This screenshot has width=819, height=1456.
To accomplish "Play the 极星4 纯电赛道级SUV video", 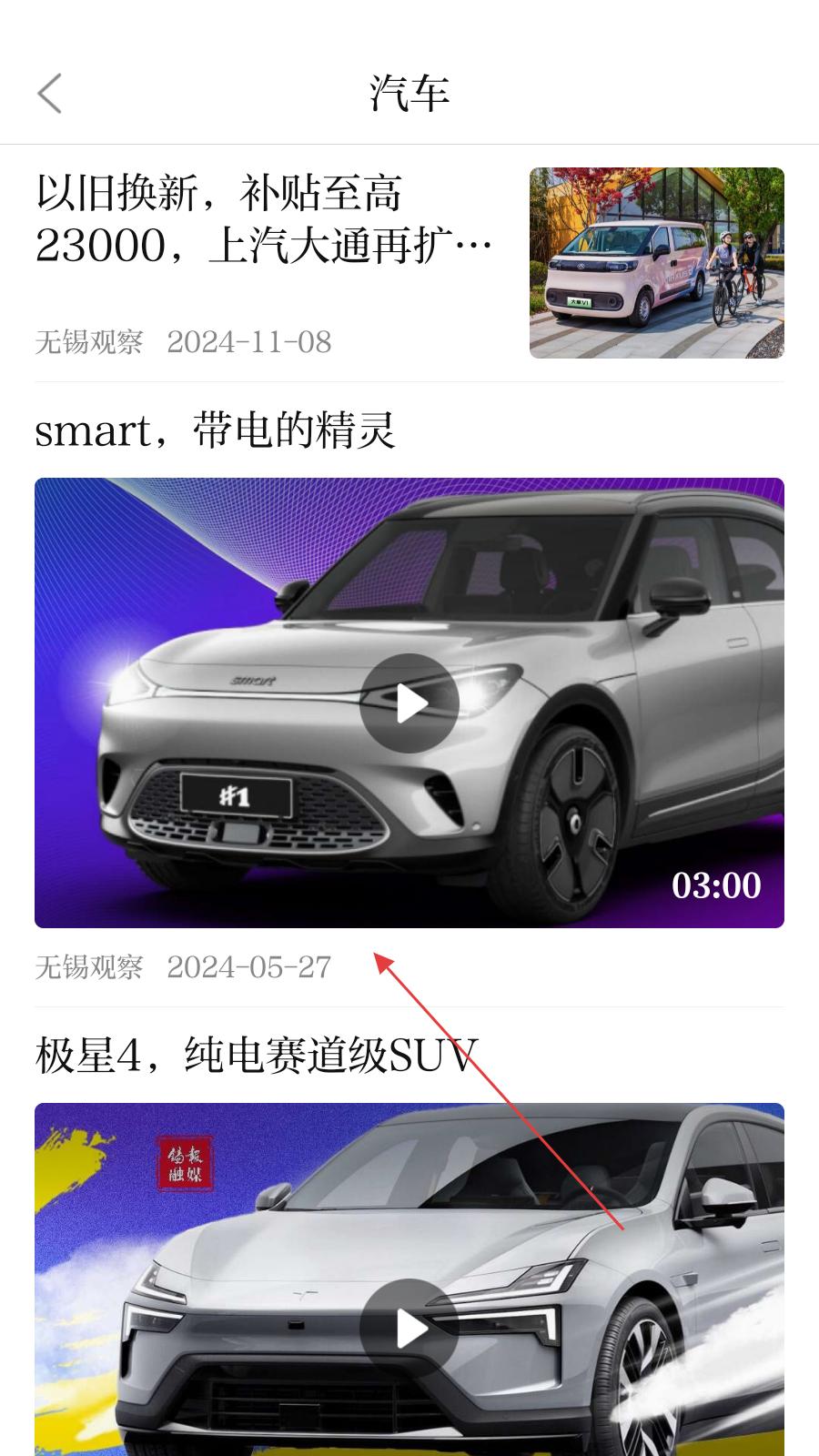I will click(409, 1328).
